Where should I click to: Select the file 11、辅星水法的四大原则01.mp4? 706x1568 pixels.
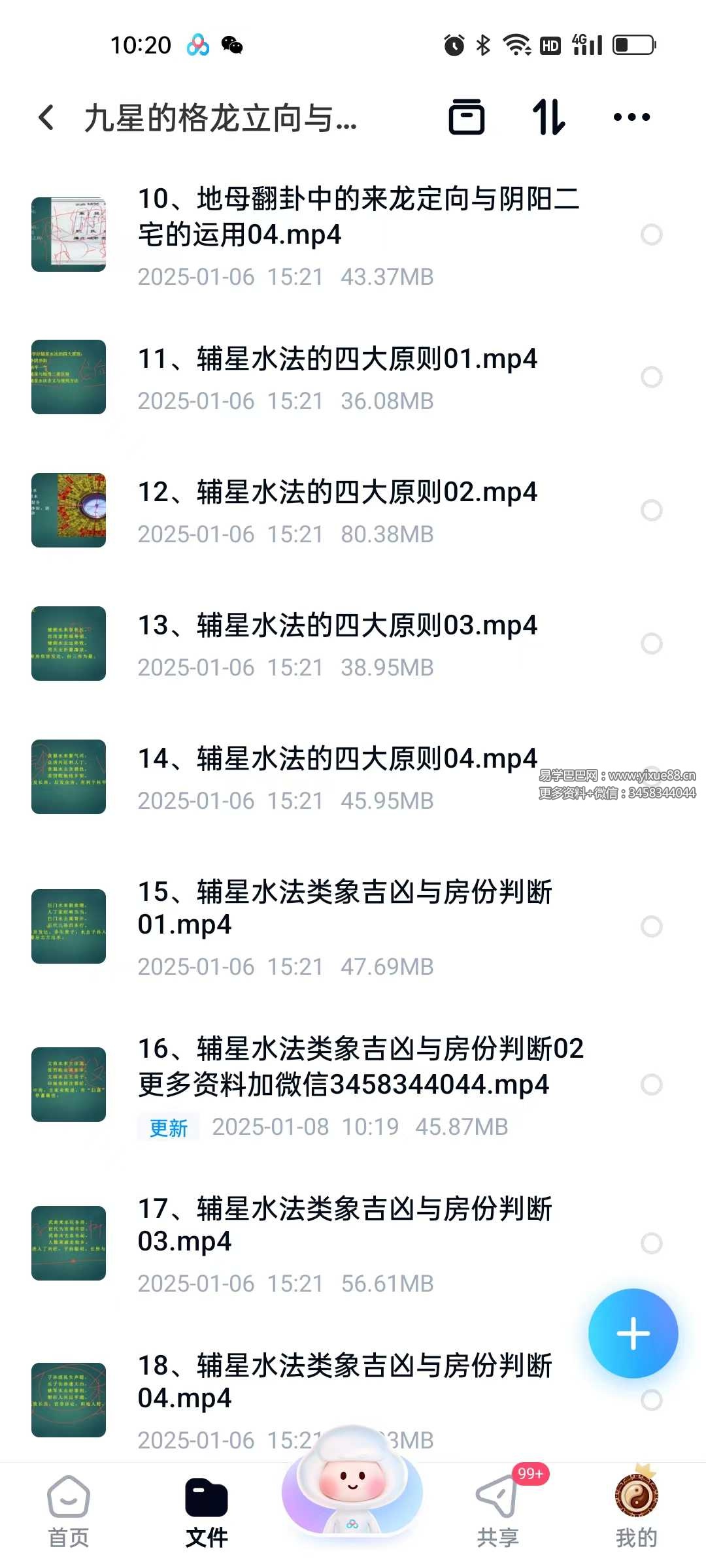[651, 377]
